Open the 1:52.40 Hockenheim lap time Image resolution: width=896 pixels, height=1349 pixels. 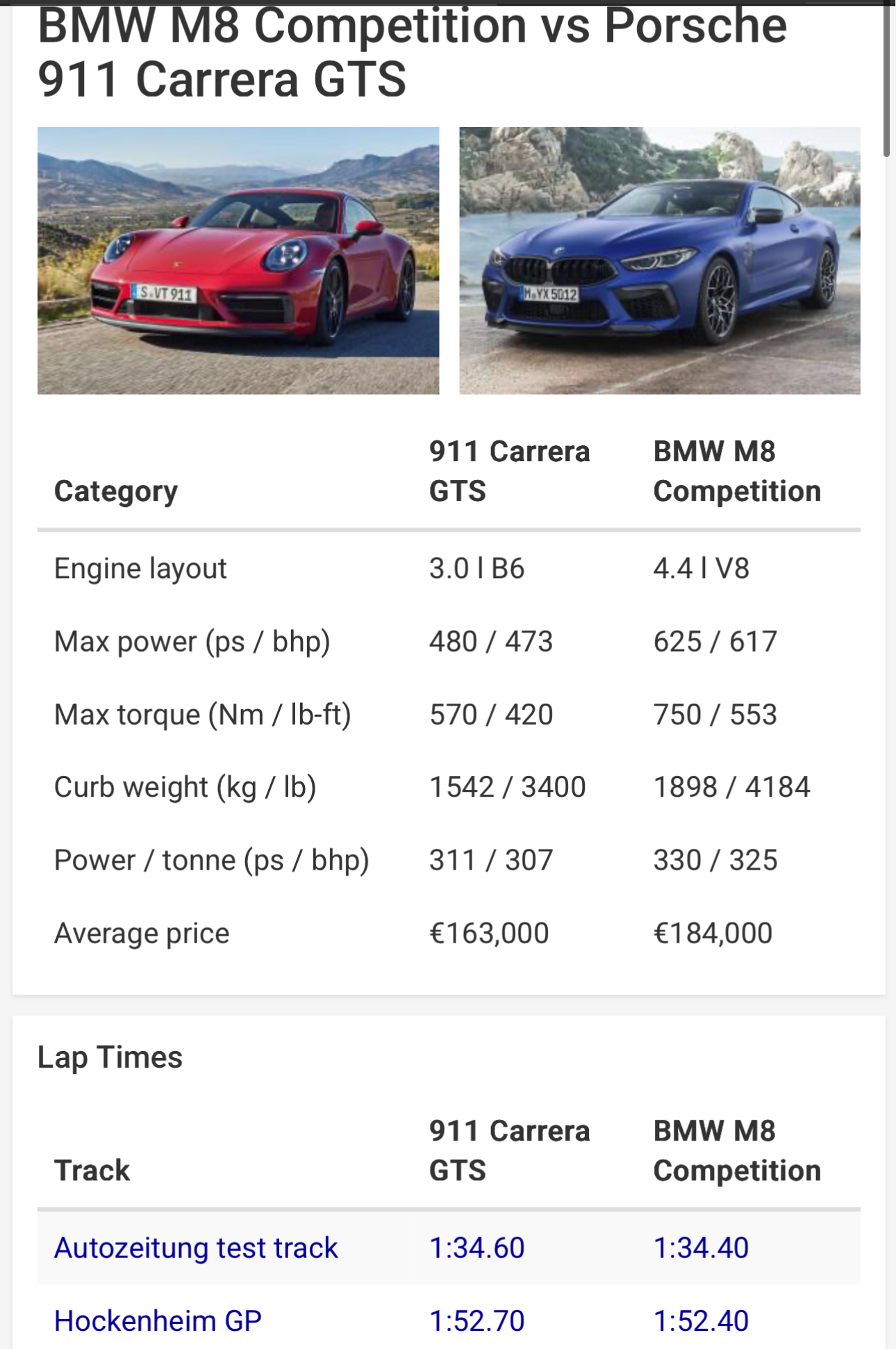(701, 1321)
